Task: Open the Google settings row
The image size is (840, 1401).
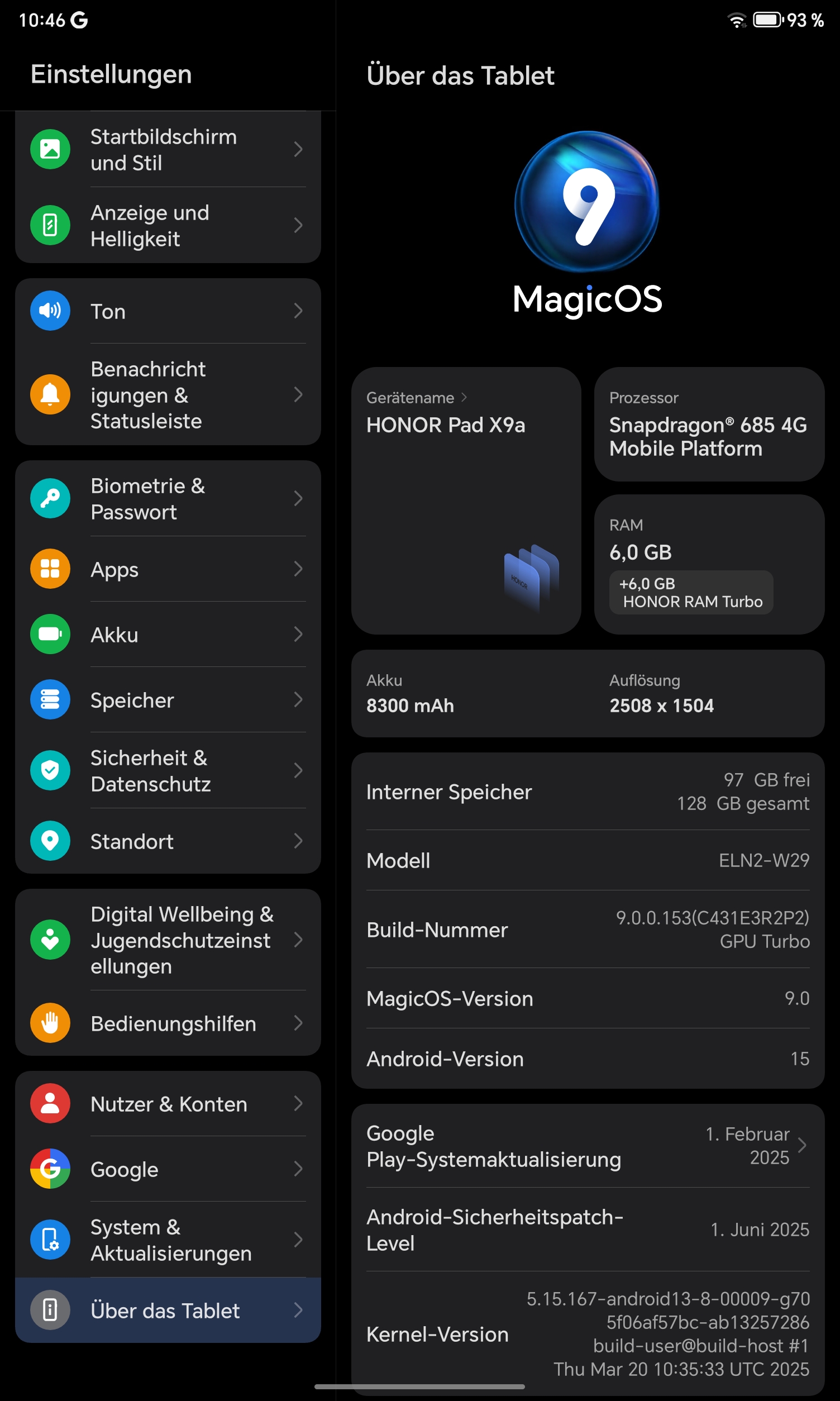Action: click(168, 1169)
